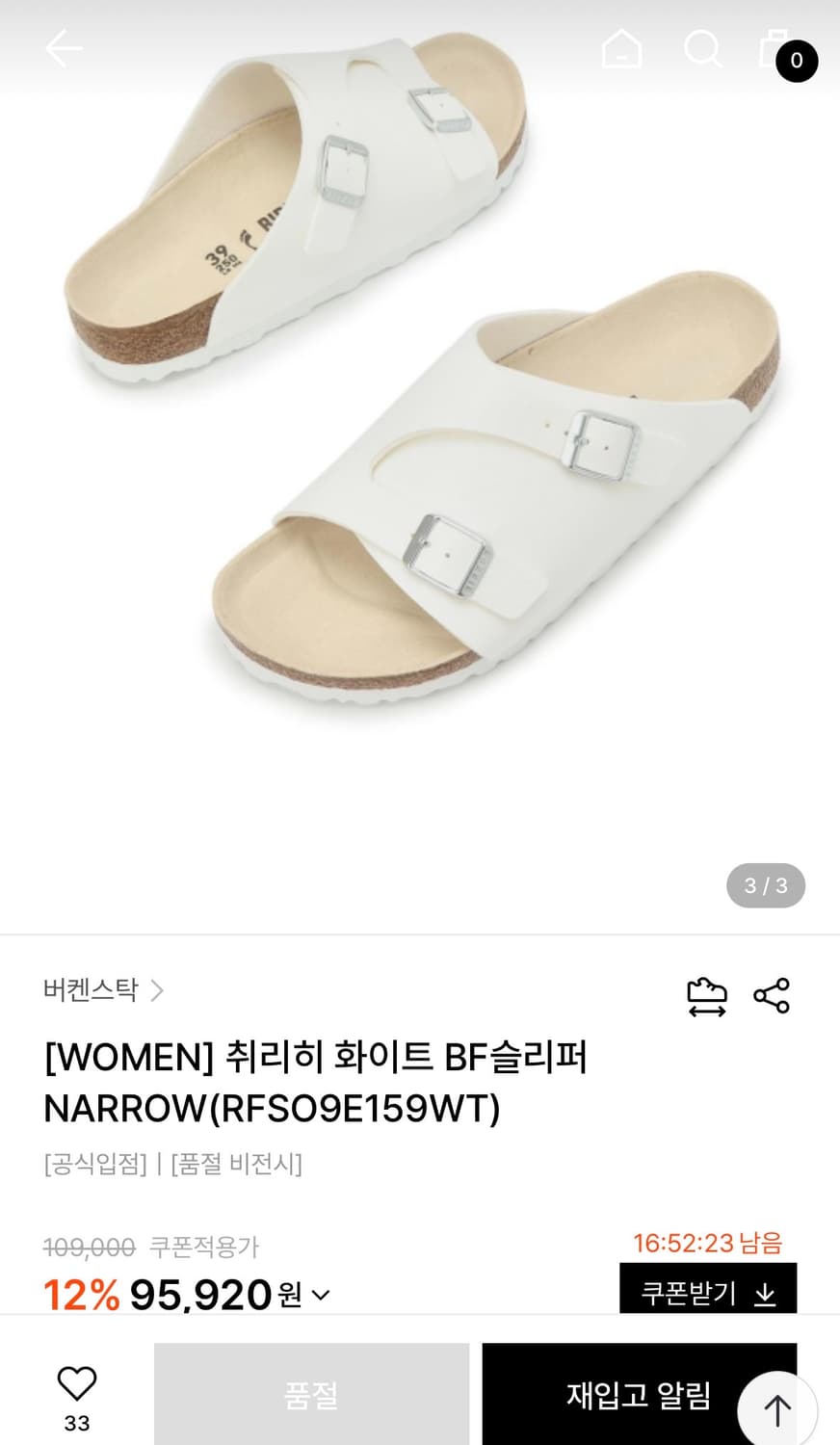
Task: Request a restock alert via 재입고 알림
Action: tap(637, 1394)
